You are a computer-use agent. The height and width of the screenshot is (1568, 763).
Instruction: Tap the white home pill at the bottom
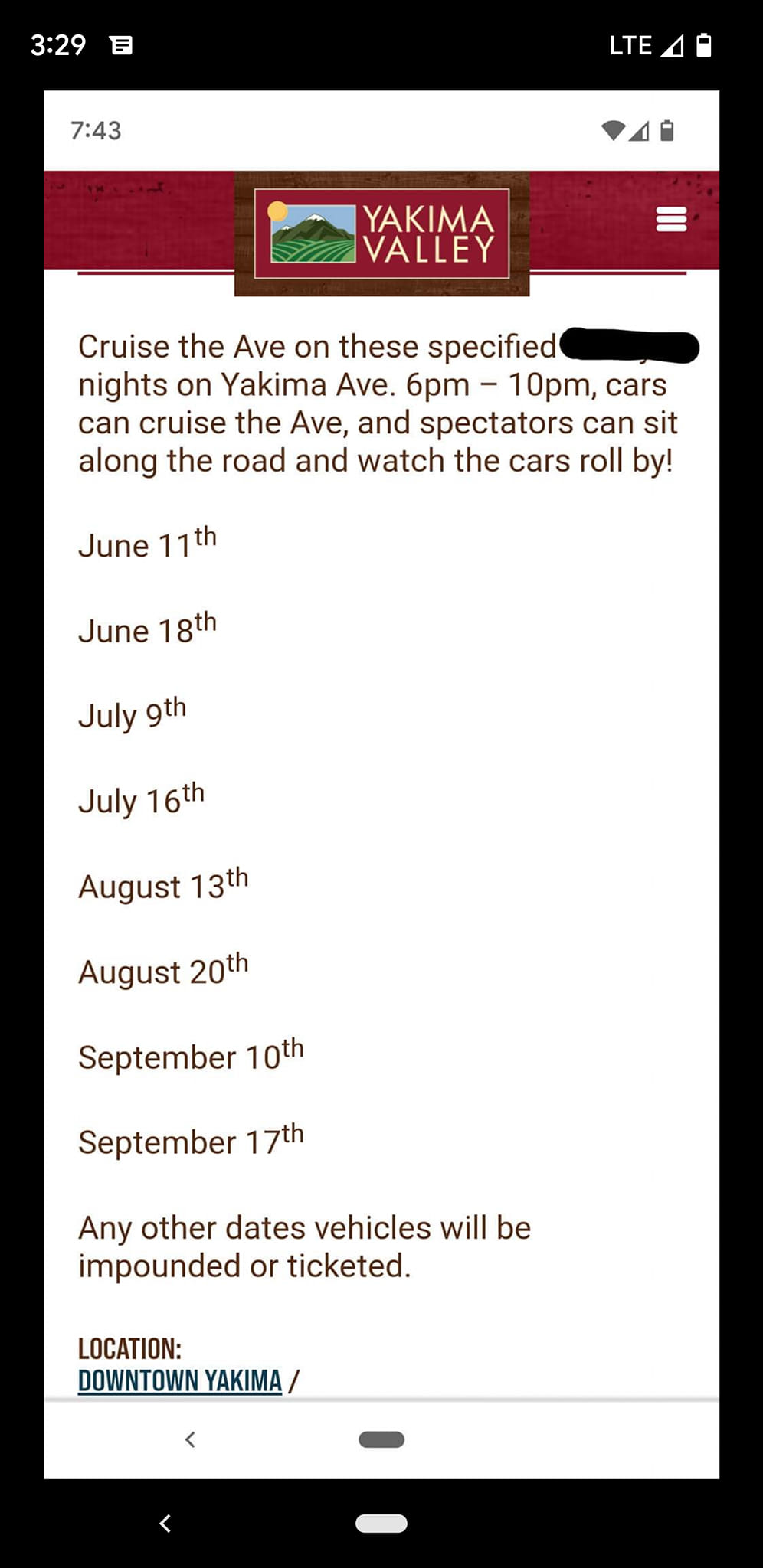[x=381, y=1524]
